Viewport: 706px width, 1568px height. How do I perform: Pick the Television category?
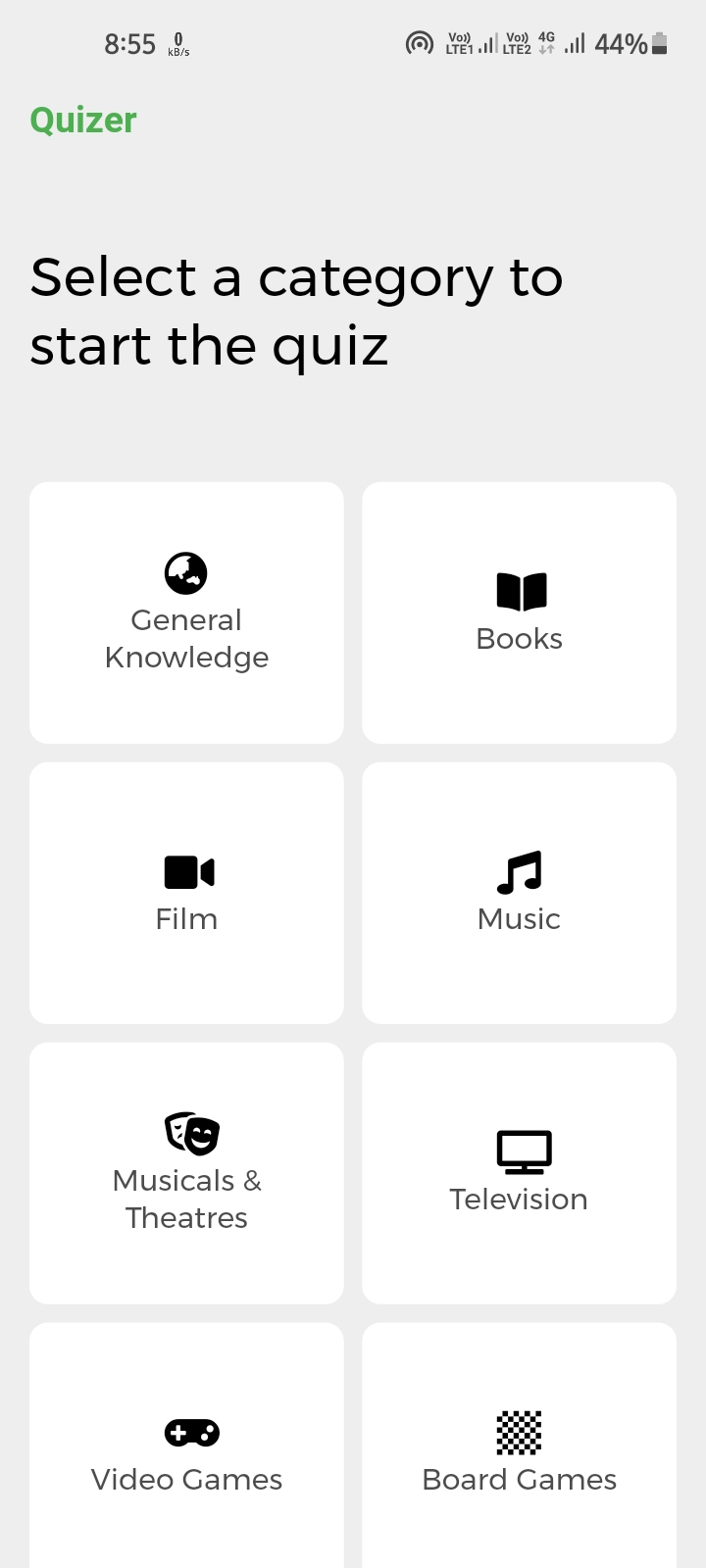point(519,1173)
